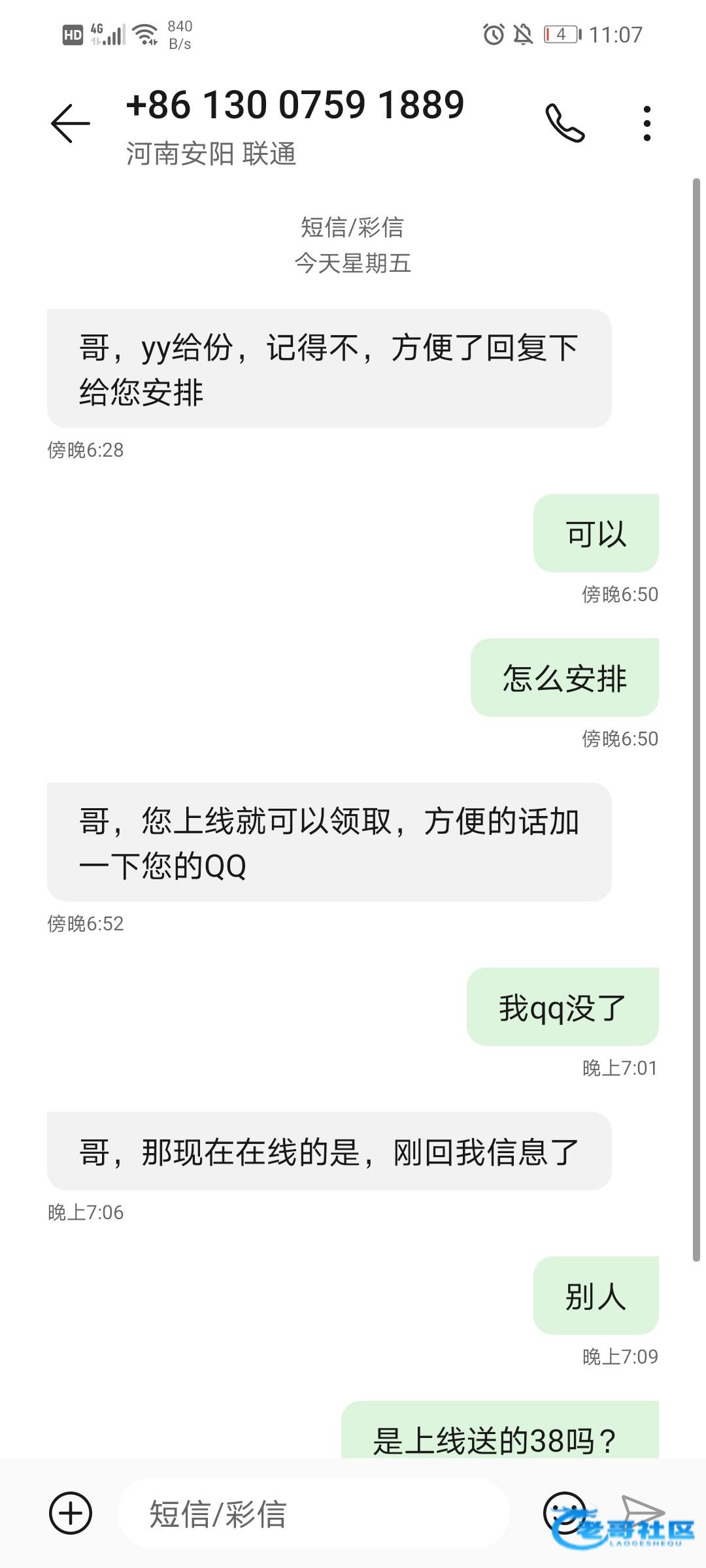Open the three-dot overflow menu
The width and height of the screenshot is (706, 1568).
(x=647, y=123)
